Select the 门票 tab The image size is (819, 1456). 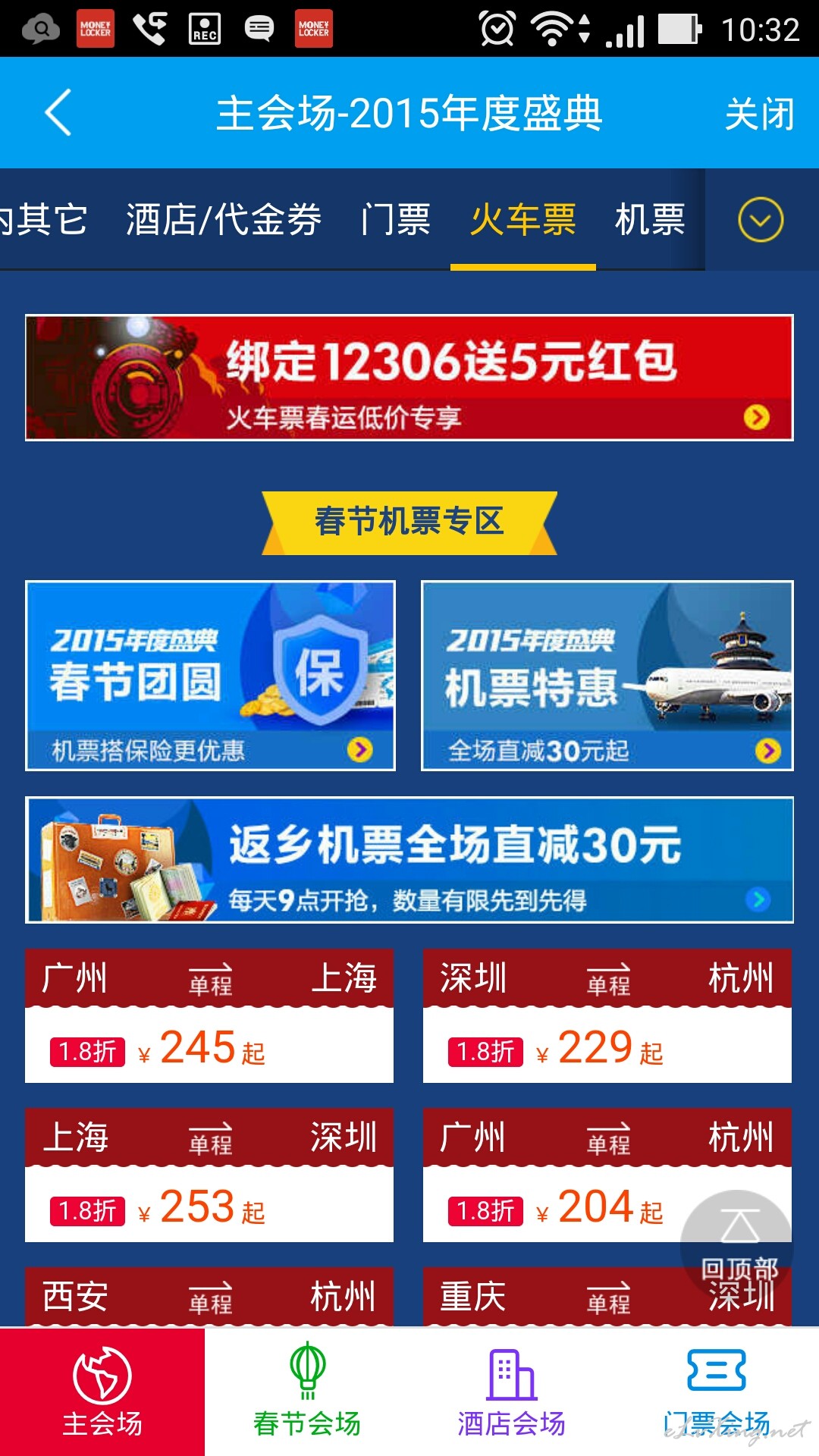395,220
